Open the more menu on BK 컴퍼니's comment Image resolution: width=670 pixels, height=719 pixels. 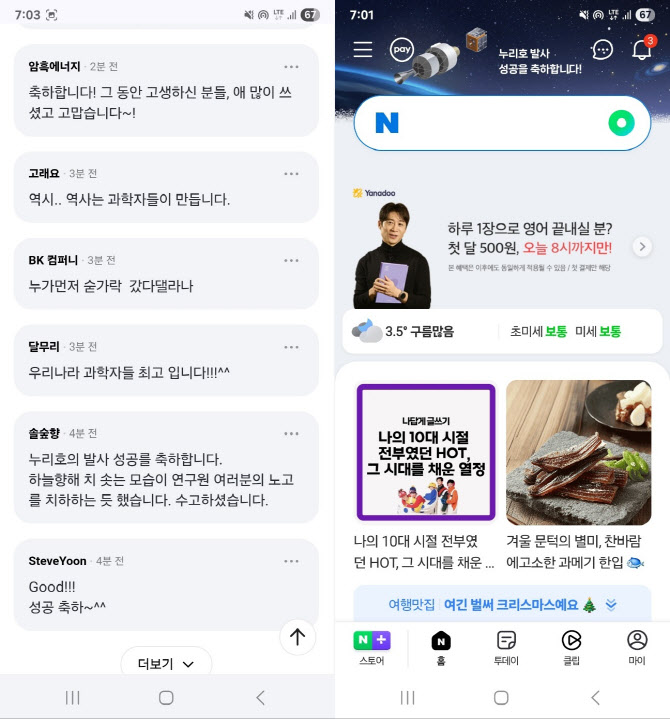point(291,261)
